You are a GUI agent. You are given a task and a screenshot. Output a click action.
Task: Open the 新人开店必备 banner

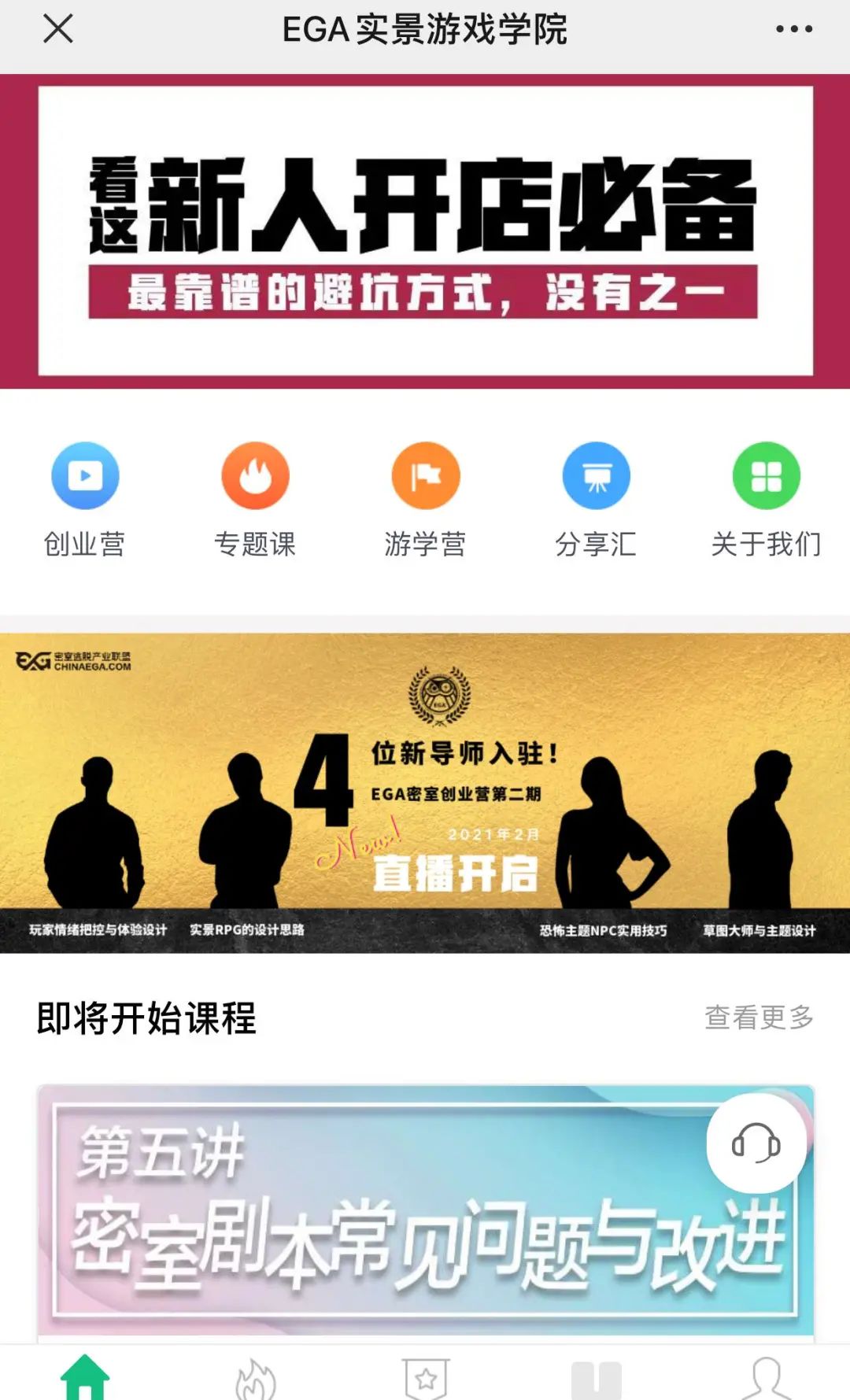pyautogui.click(x=425, y=231)
